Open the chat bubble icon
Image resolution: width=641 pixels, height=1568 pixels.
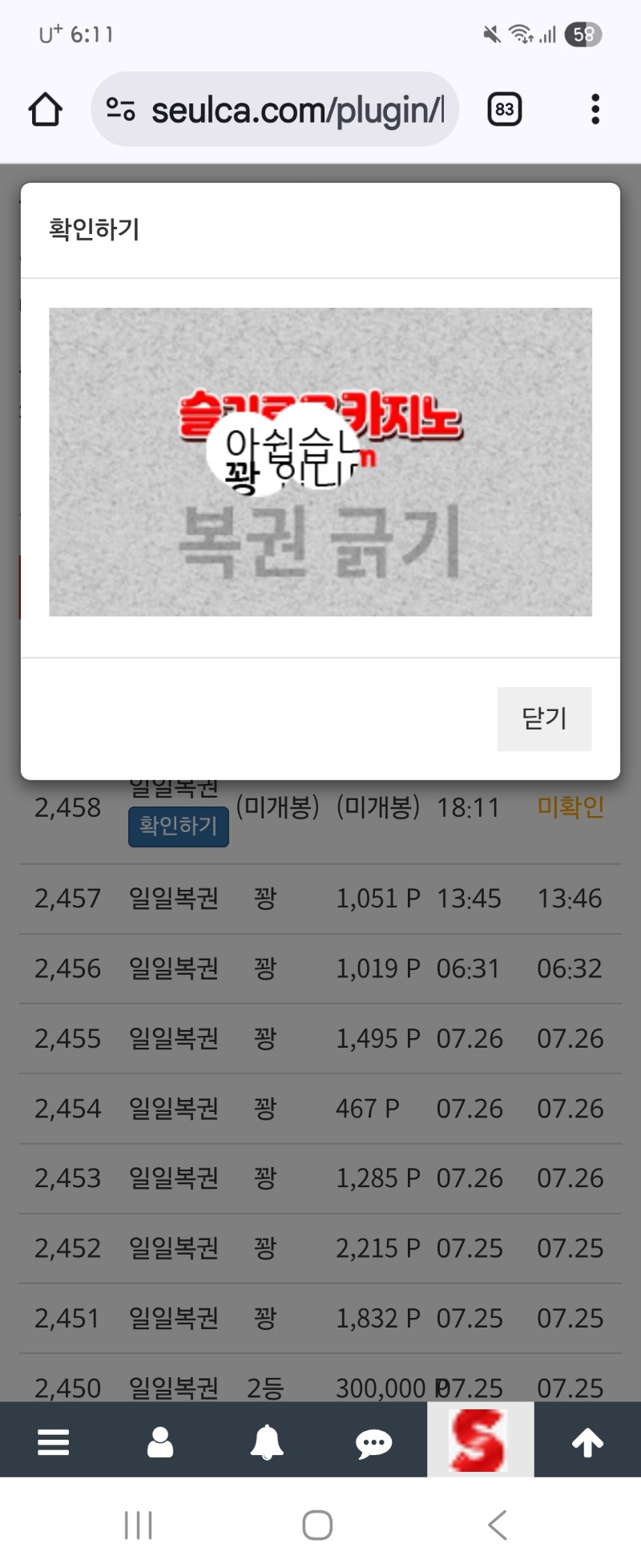tap(373, 1444)
